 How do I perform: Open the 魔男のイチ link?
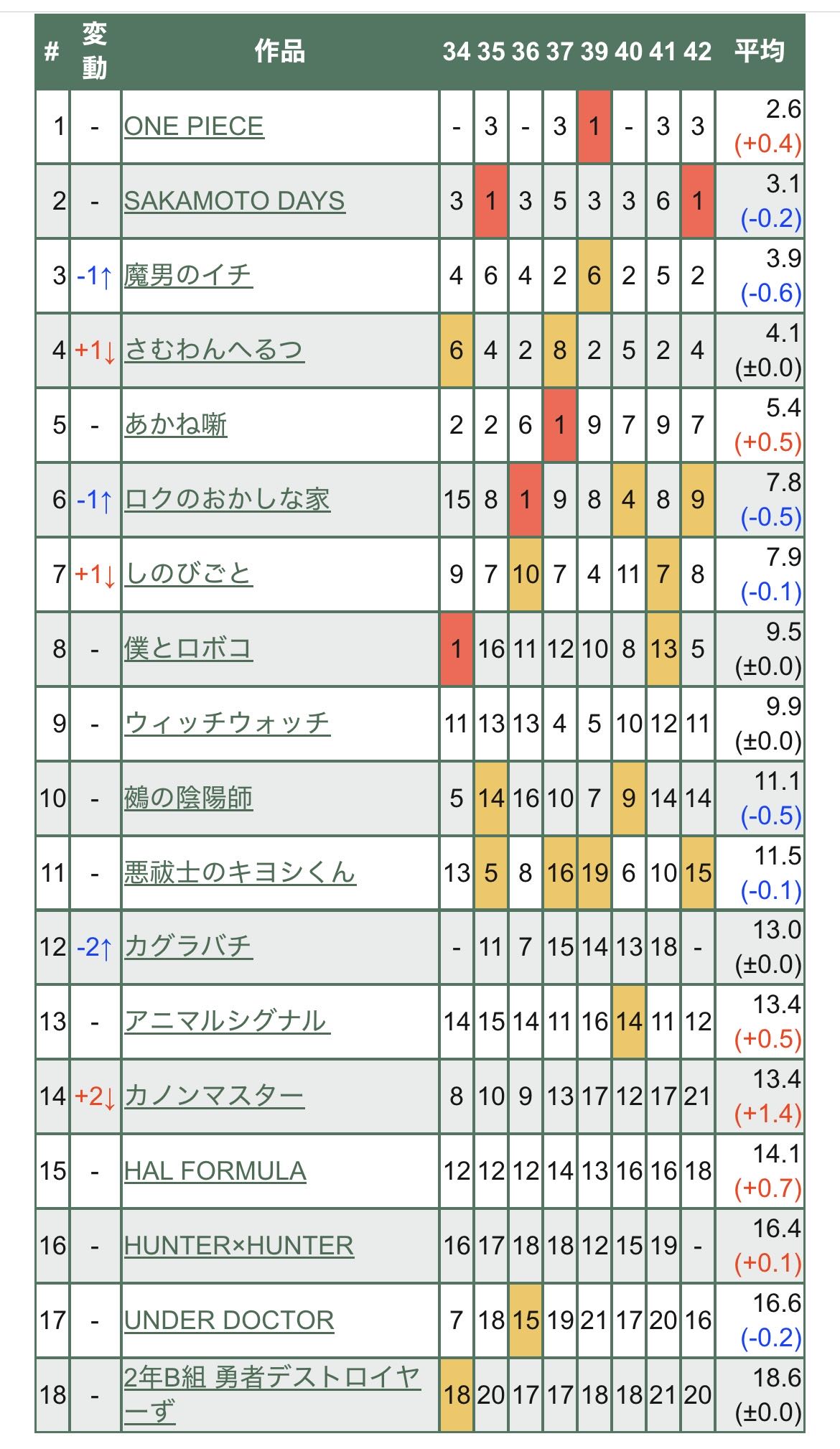coord(188,276)
